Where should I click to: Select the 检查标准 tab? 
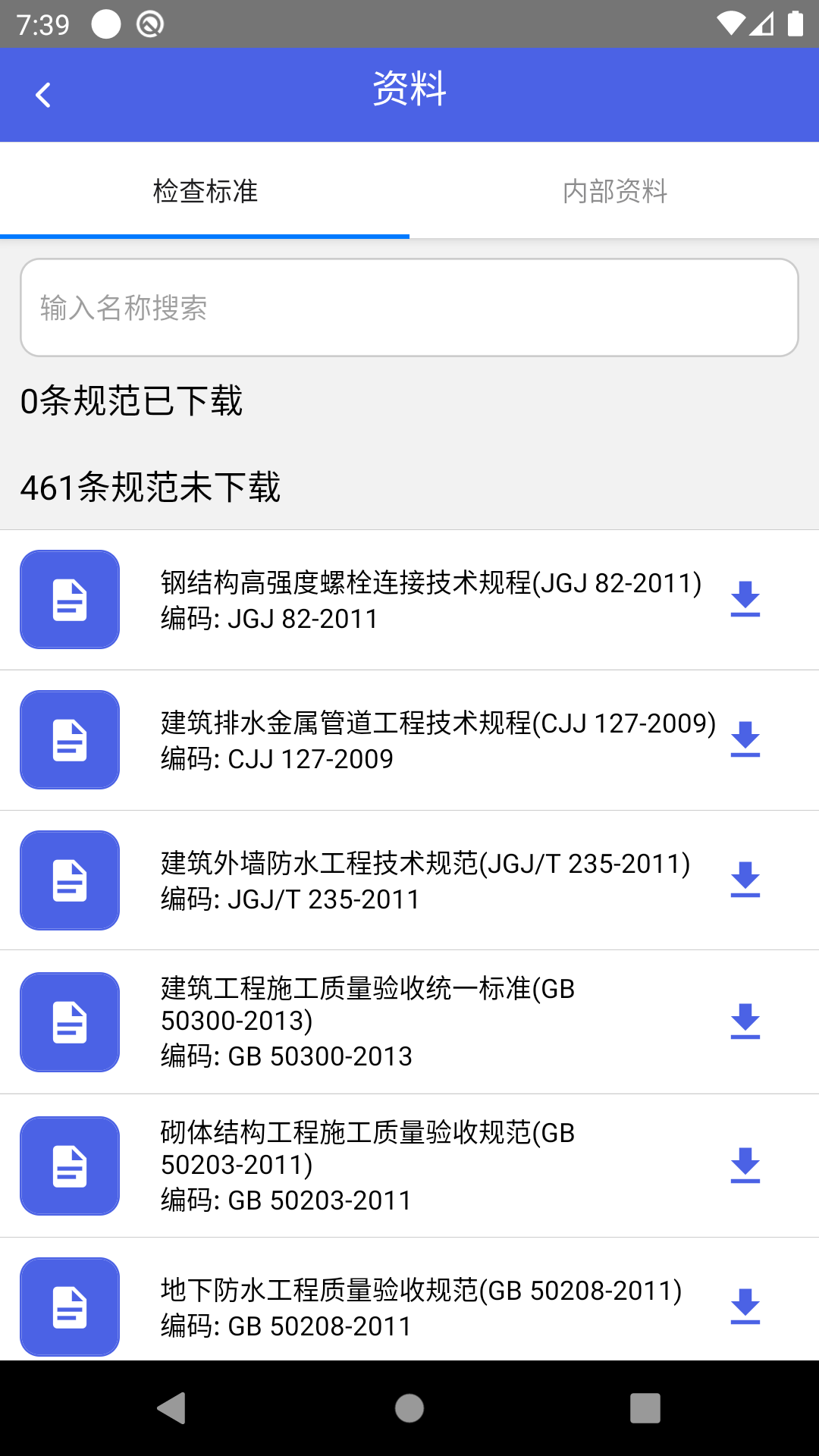point(205,192)
